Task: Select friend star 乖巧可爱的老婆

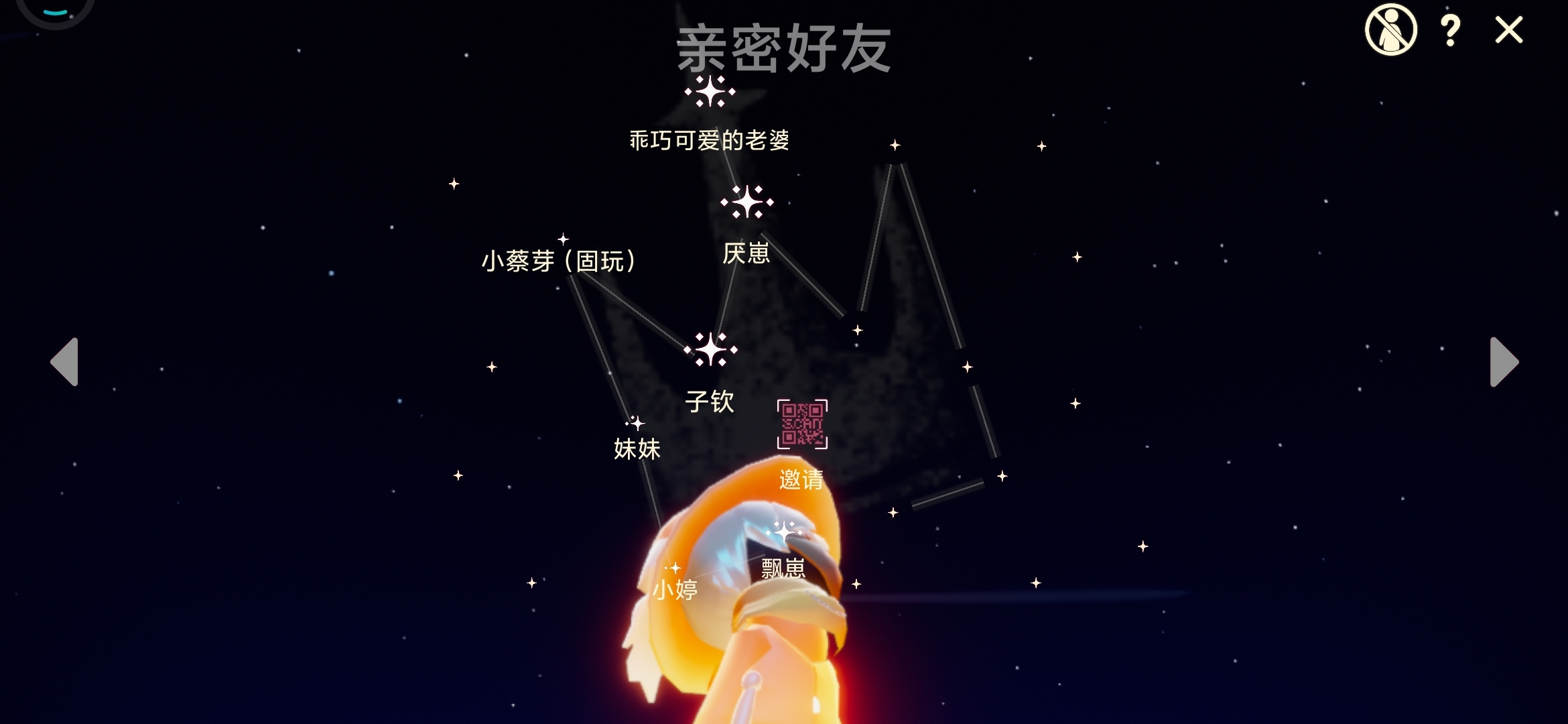Action: (710, 92)
